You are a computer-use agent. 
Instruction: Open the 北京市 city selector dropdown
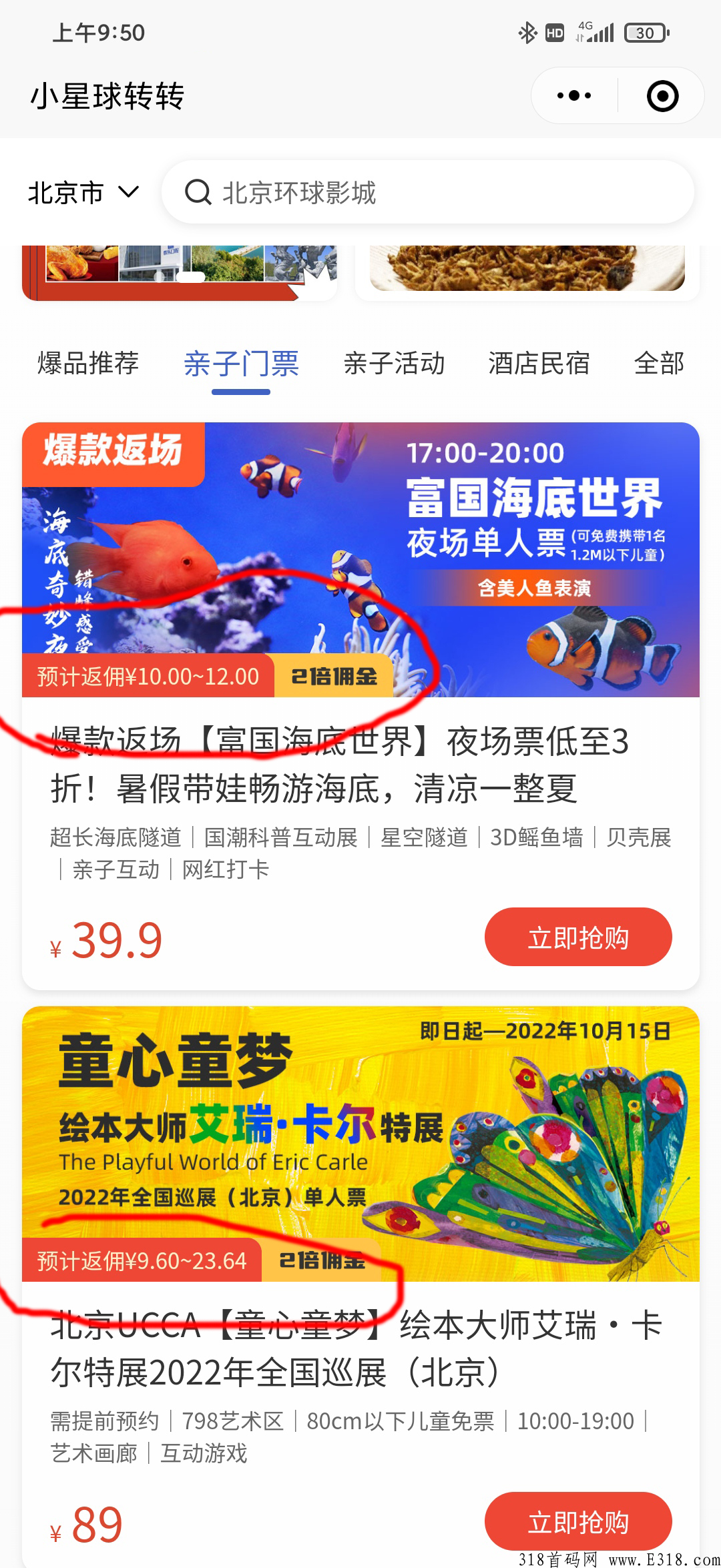click(80, 192)
